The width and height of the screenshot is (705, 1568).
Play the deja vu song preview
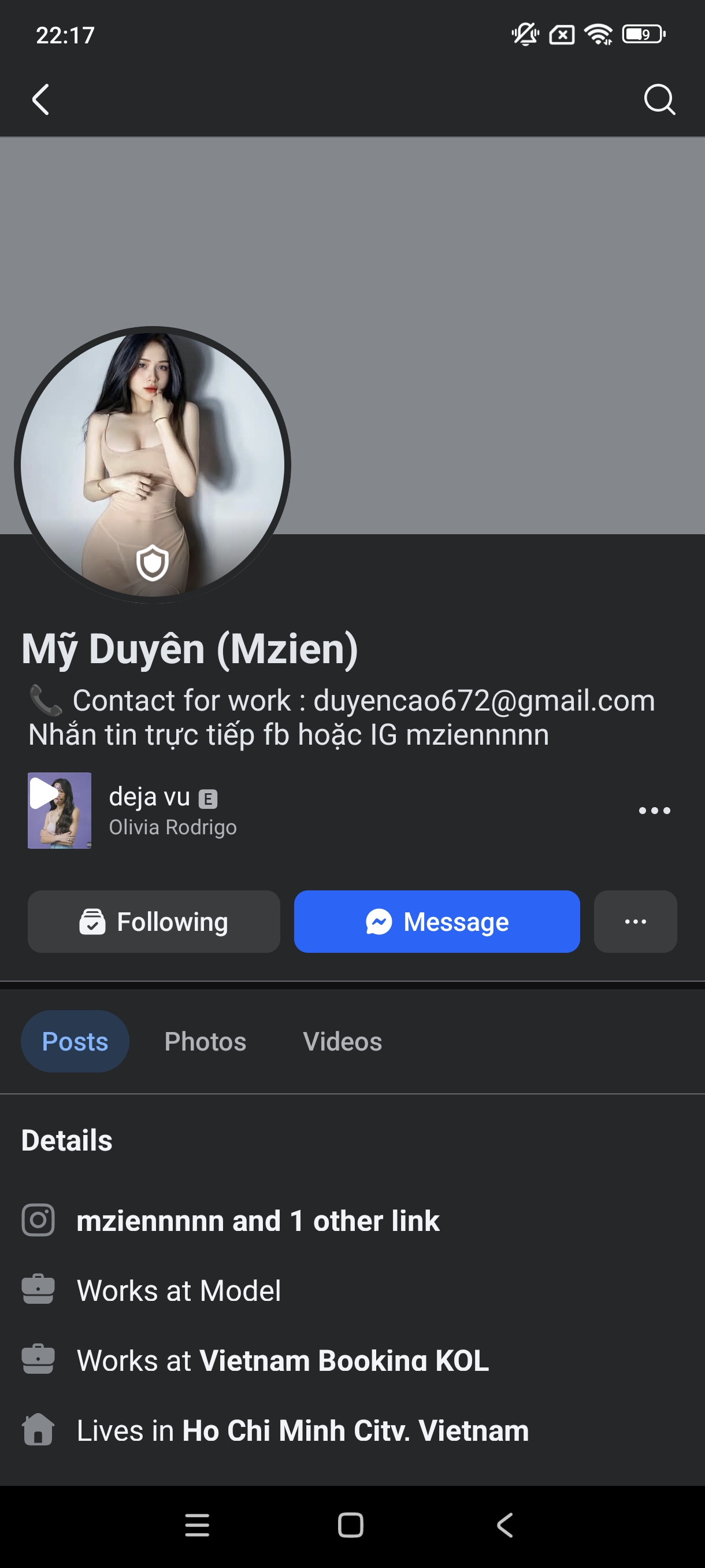[60, 810]
